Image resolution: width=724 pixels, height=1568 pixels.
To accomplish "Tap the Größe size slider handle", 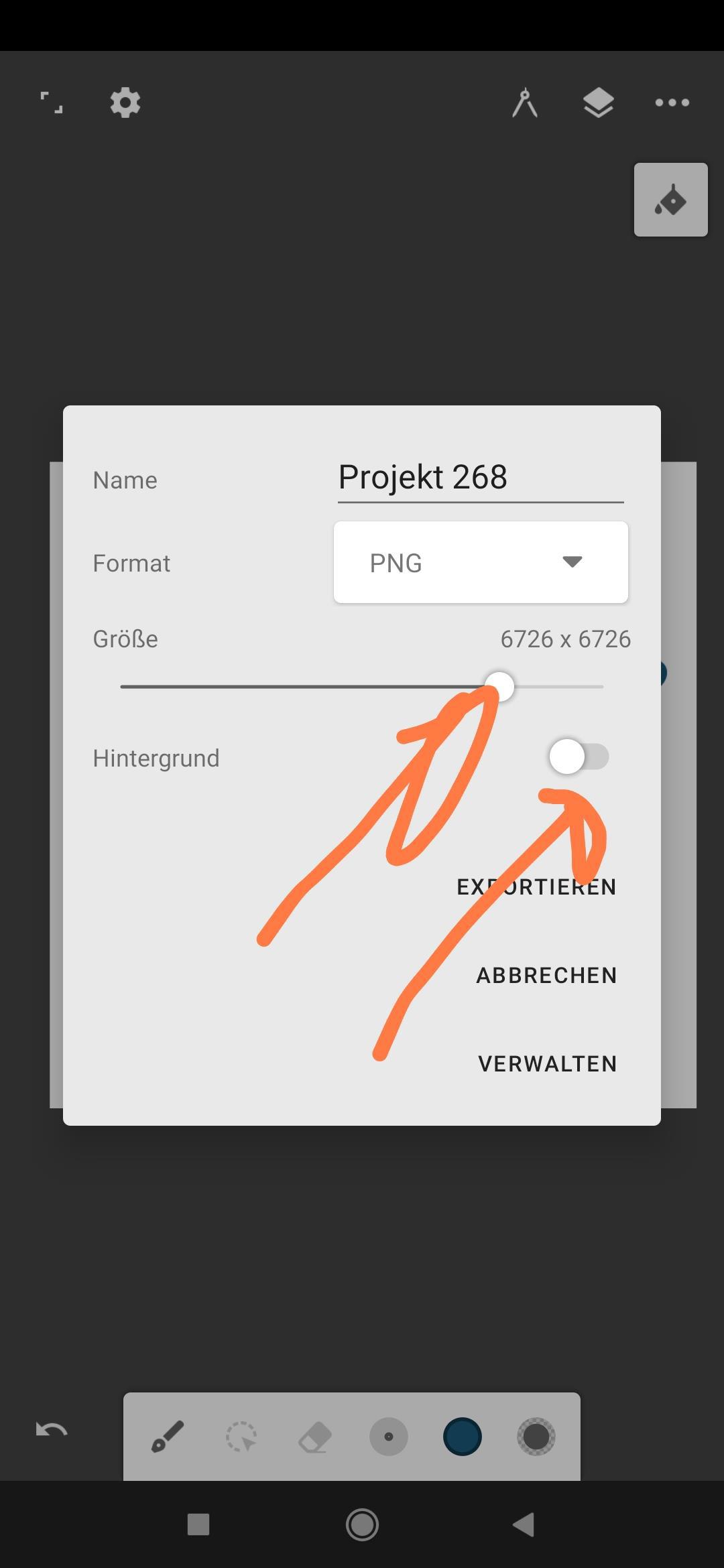I will coord(499,687).
